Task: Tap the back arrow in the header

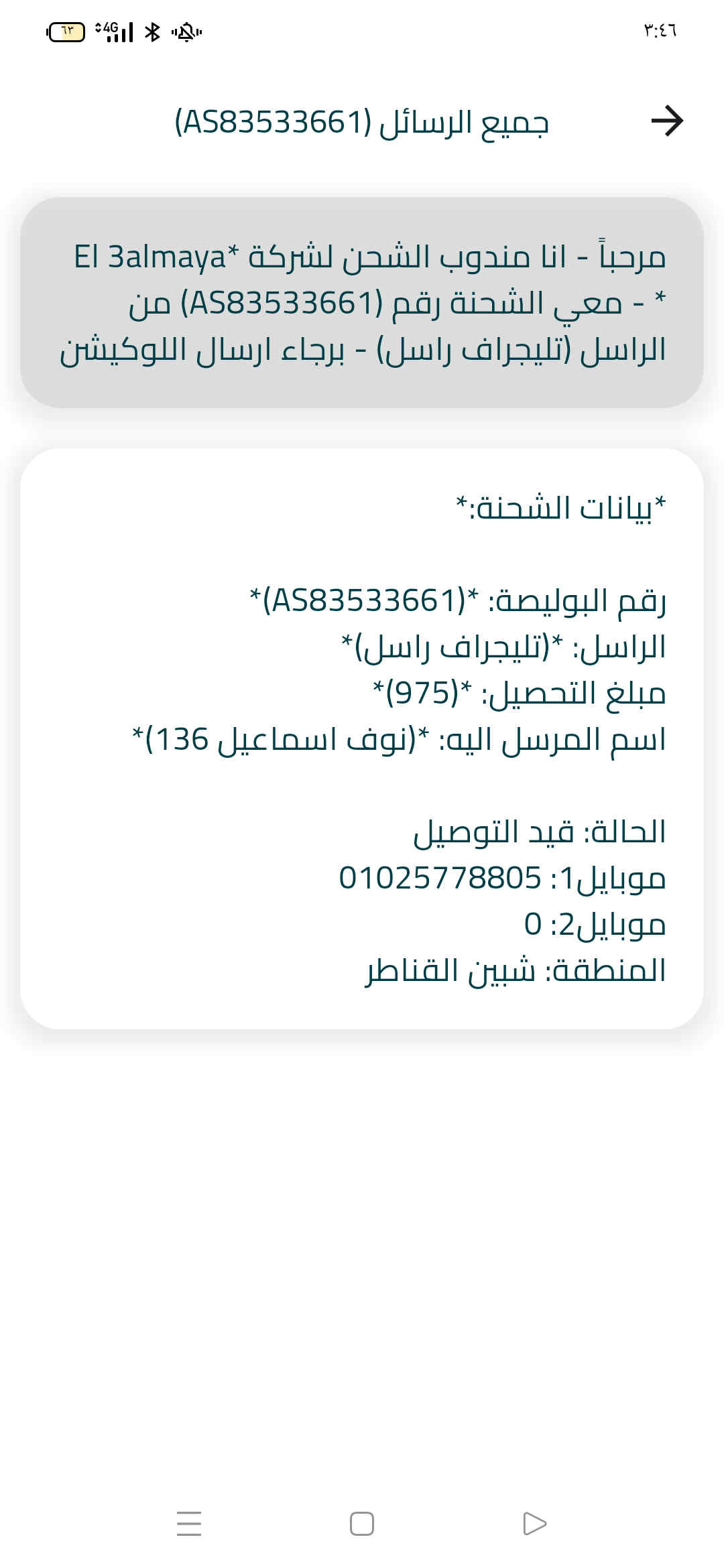Action: click(x=666, y=121)
